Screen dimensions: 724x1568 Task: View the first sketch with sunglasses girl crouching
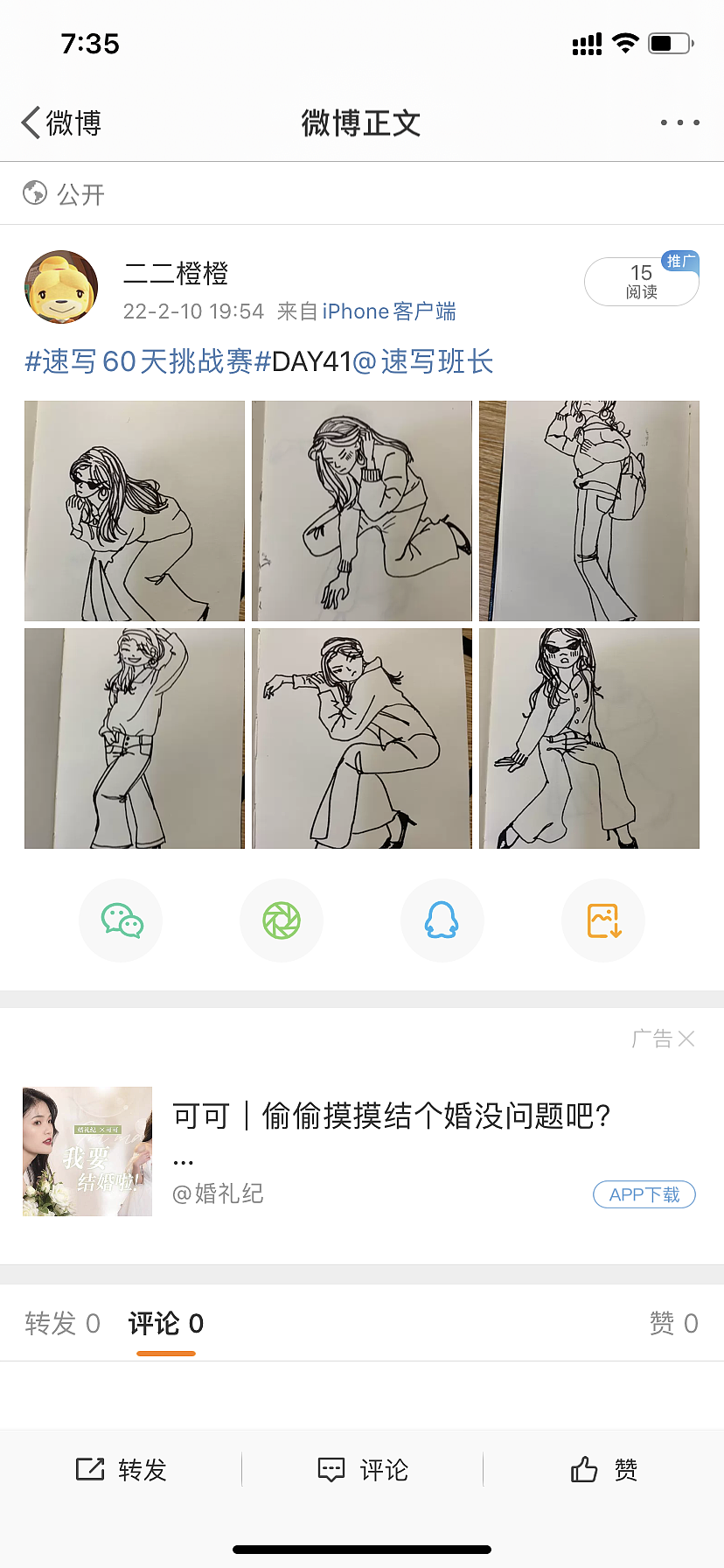point(135,511)
